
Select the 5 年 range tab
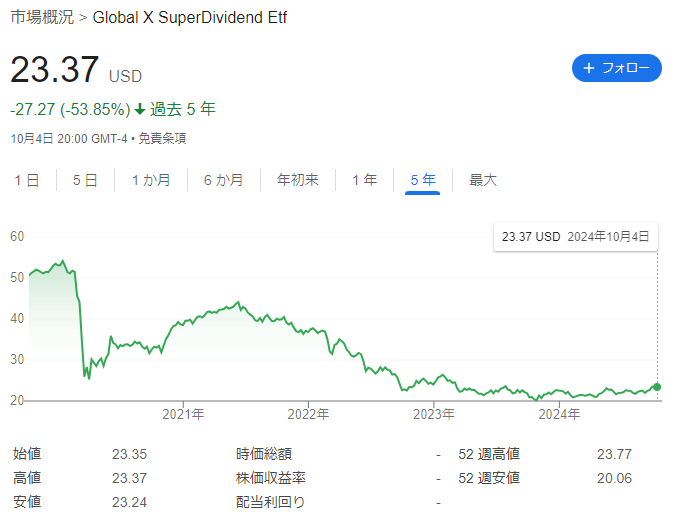pos(422,180)
